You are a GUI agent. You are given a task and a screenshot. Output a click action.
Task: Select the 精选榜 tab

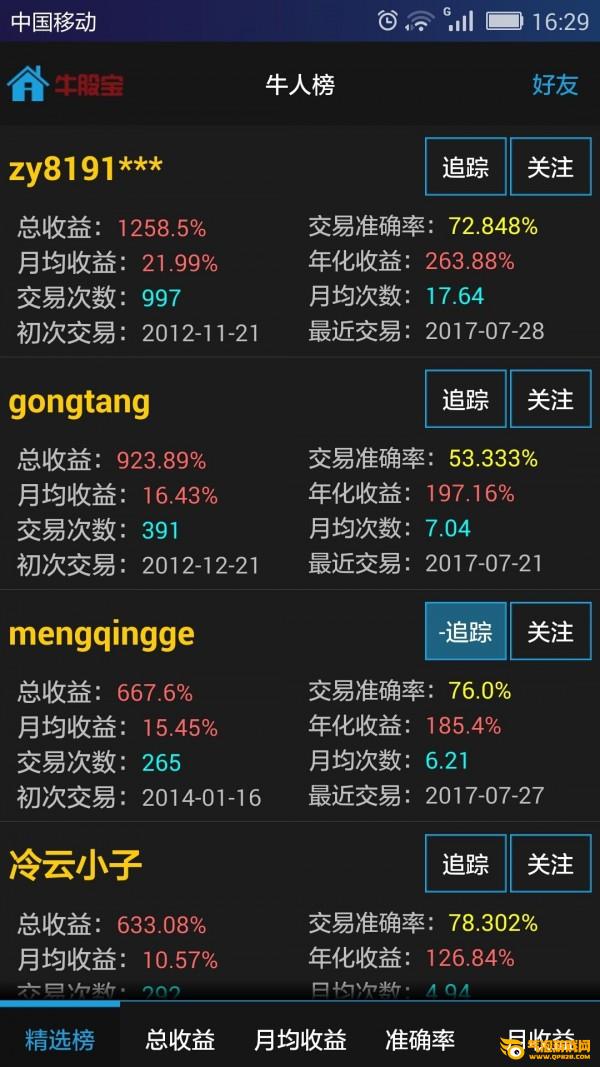click(60, 1039)
